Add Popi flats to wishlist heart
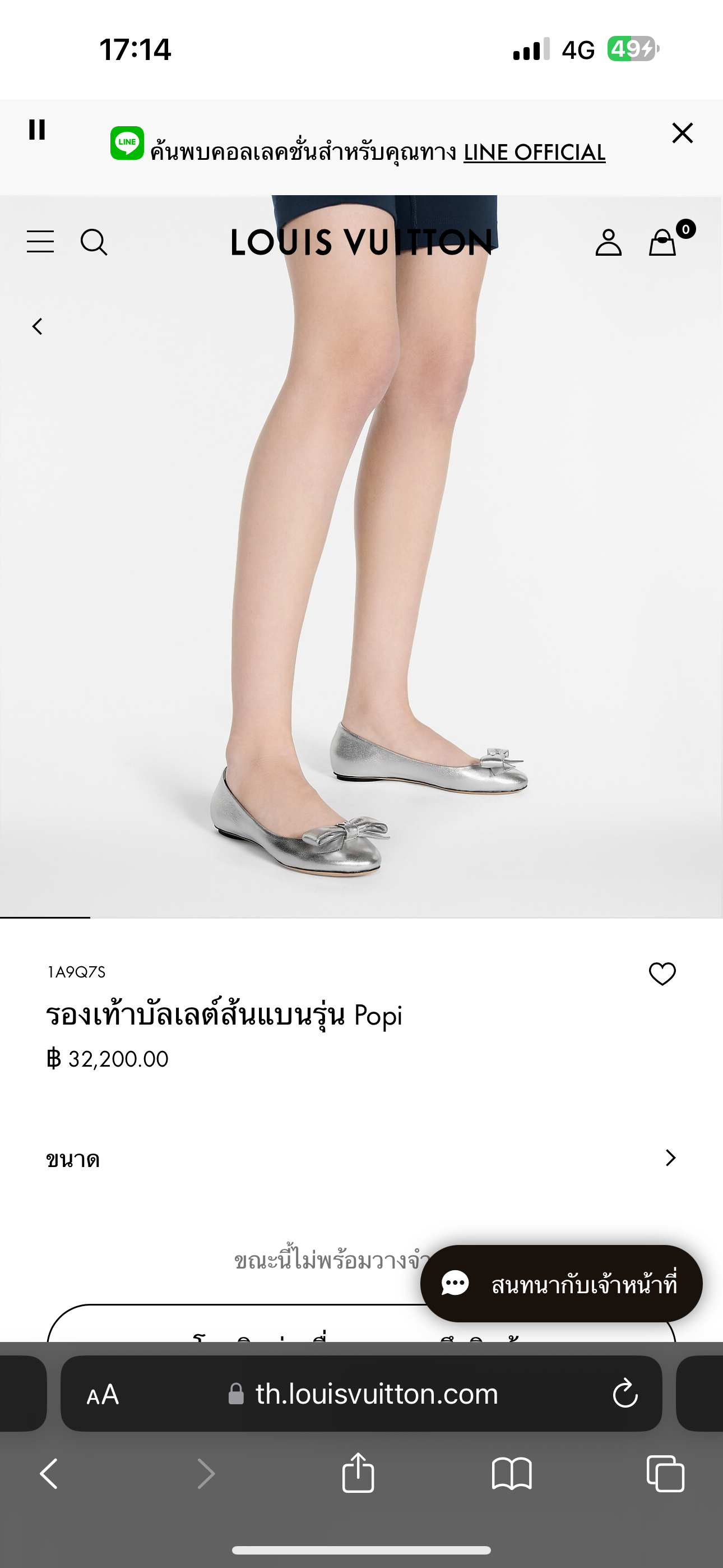The width and height of the screenshot is (723, 1568). click(x=662, y=974)
